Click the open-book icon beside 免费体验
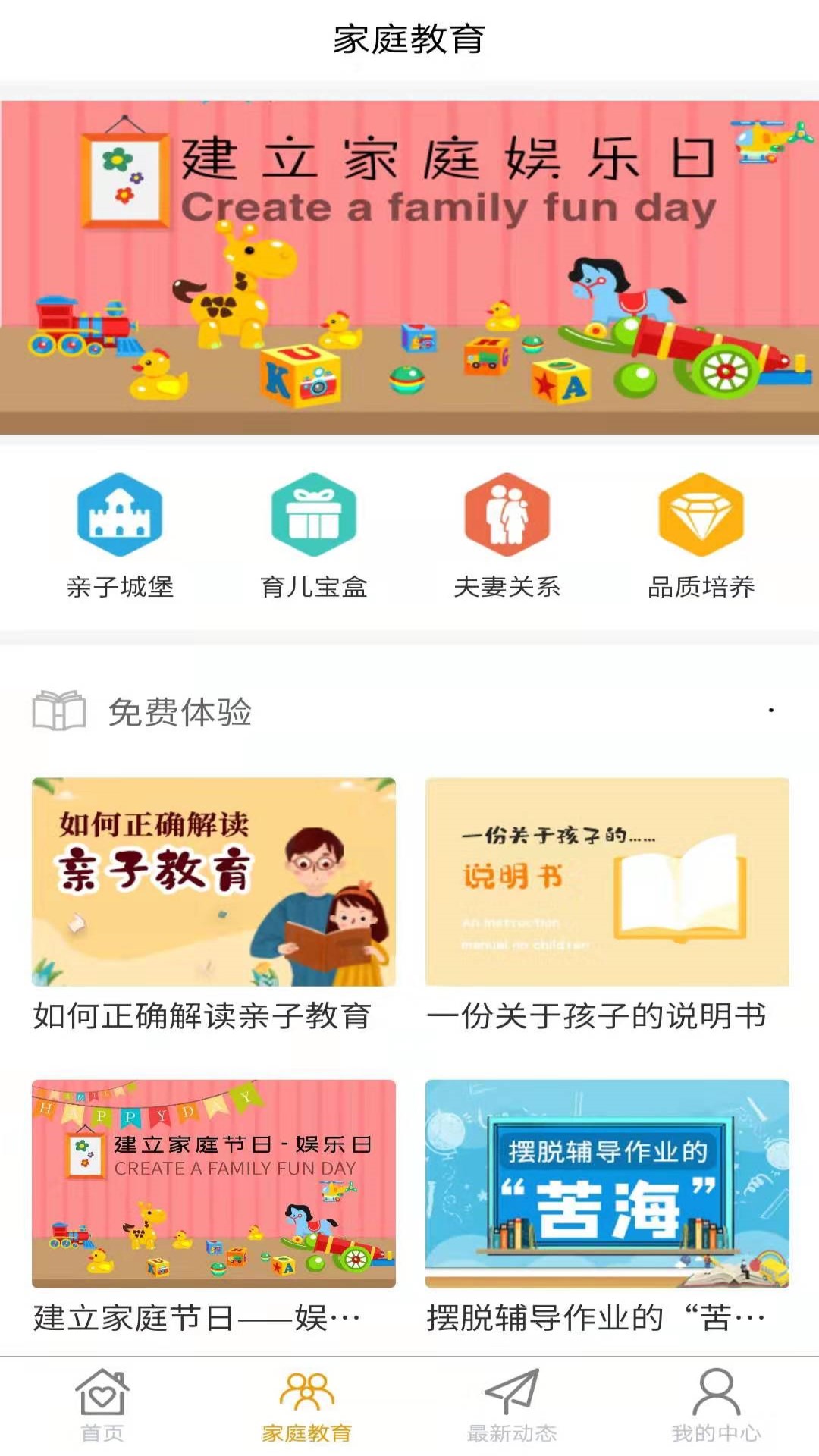Screen dimensions: 819x1456 (x=59, y=711)
